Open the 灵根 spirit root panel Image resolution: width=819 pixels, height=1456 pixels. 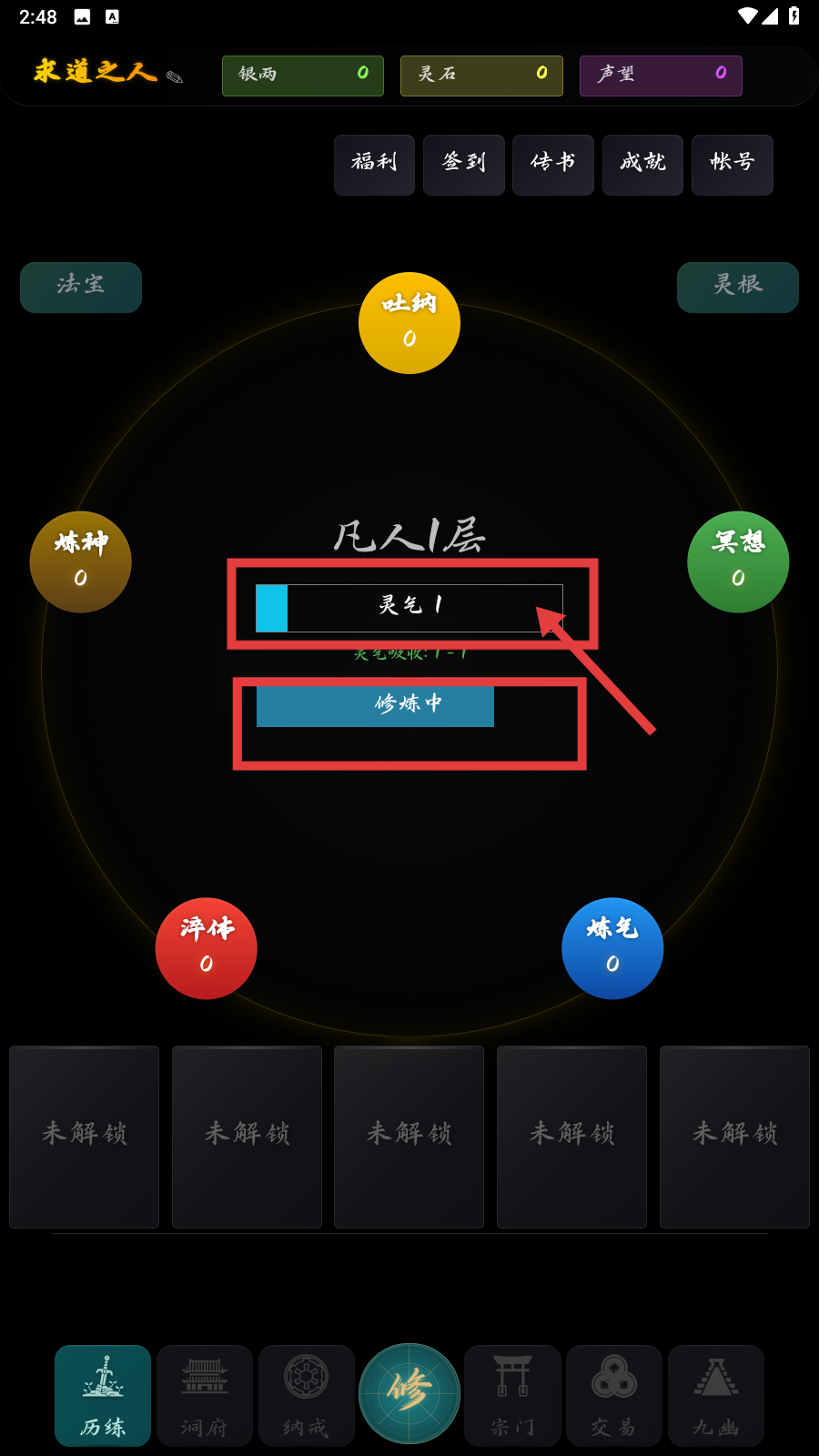737,288
